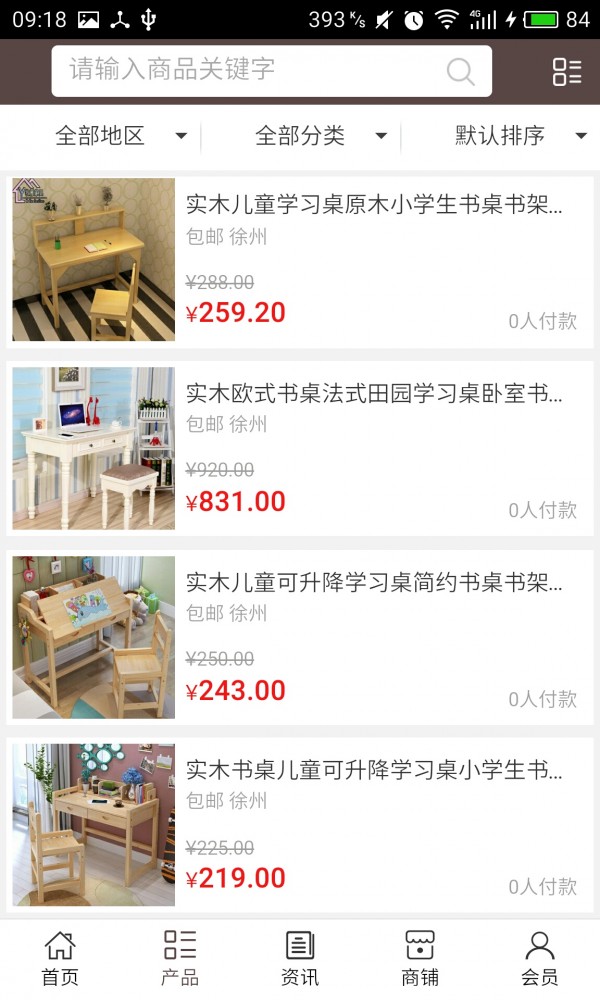Switch to the 产品 products tab
This screenshot has width=600, height=1000.
[180, 958]
